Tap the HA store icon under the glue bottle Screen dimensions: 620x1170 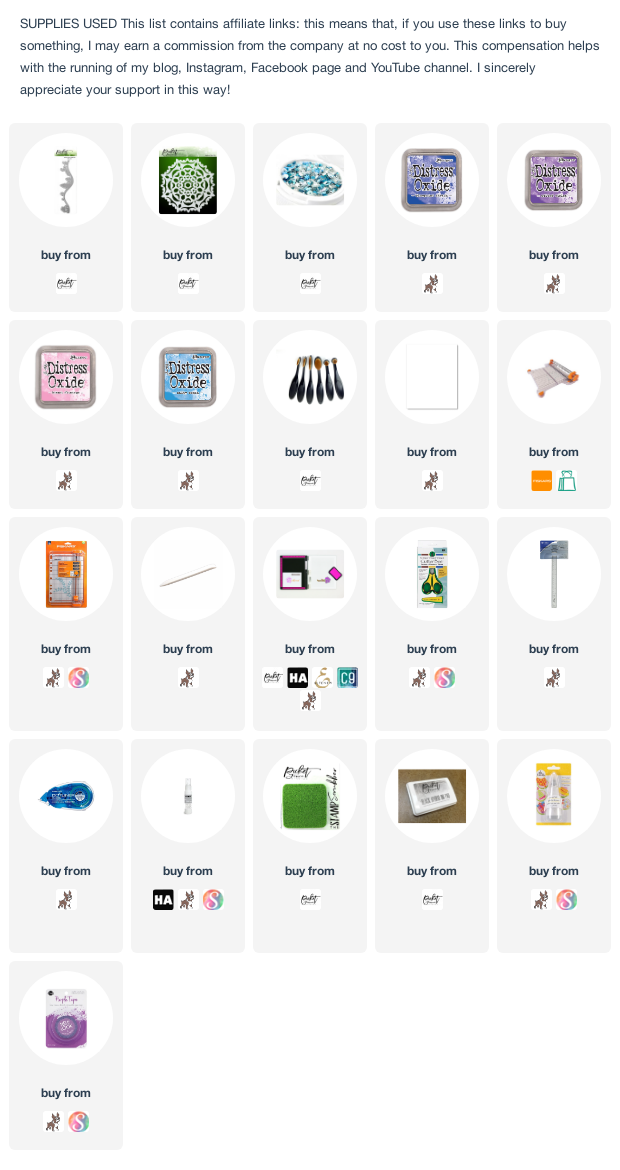(163, 900)
